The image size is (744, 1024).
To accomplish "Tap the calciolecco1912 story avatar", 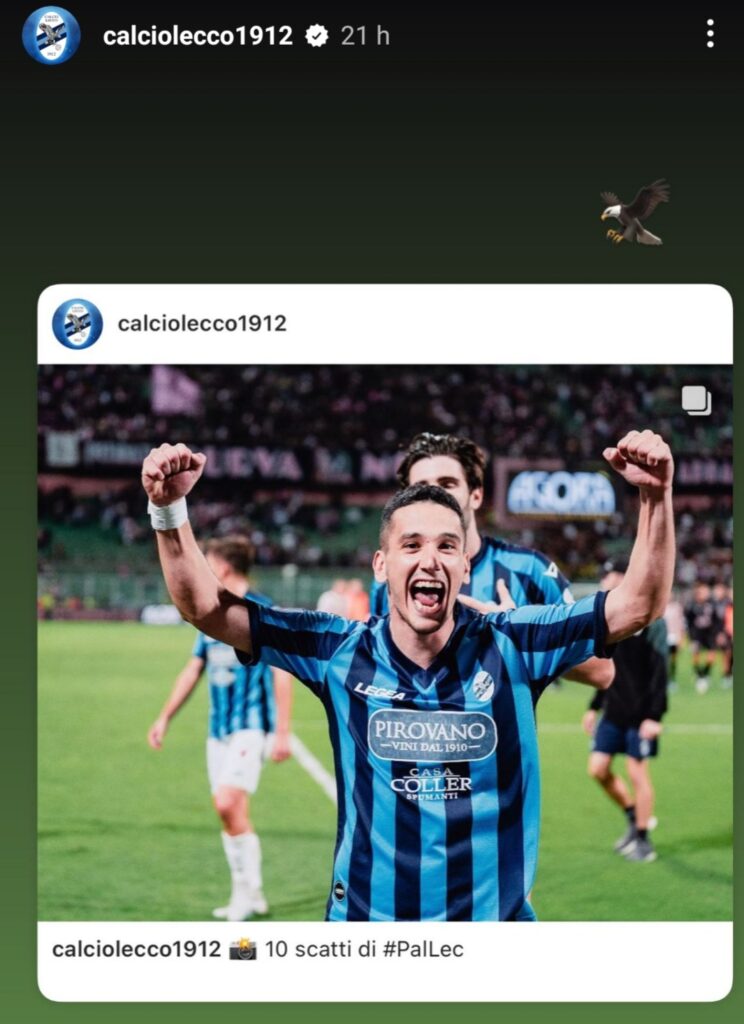I will pyautogui.click(x=51, y=35).
